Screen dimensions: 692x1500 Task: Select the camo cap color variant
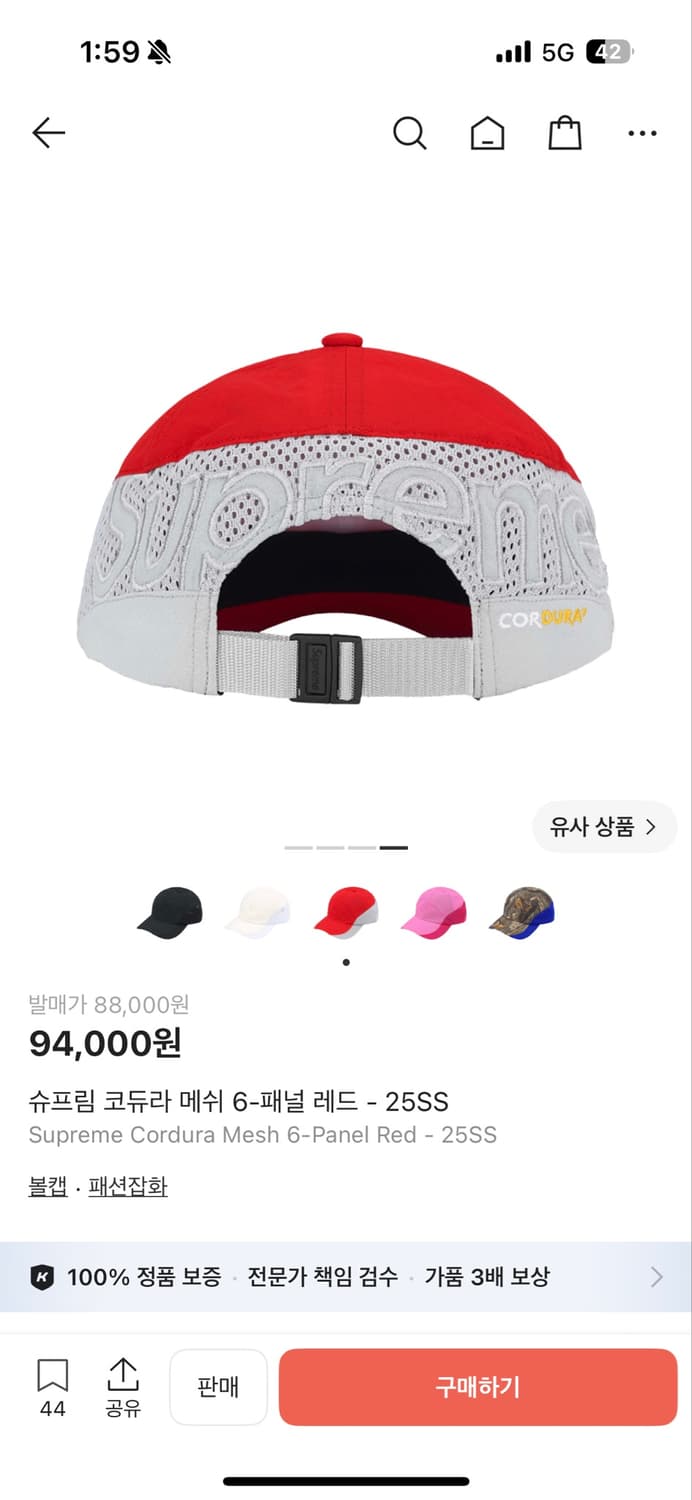click(522, 911)
